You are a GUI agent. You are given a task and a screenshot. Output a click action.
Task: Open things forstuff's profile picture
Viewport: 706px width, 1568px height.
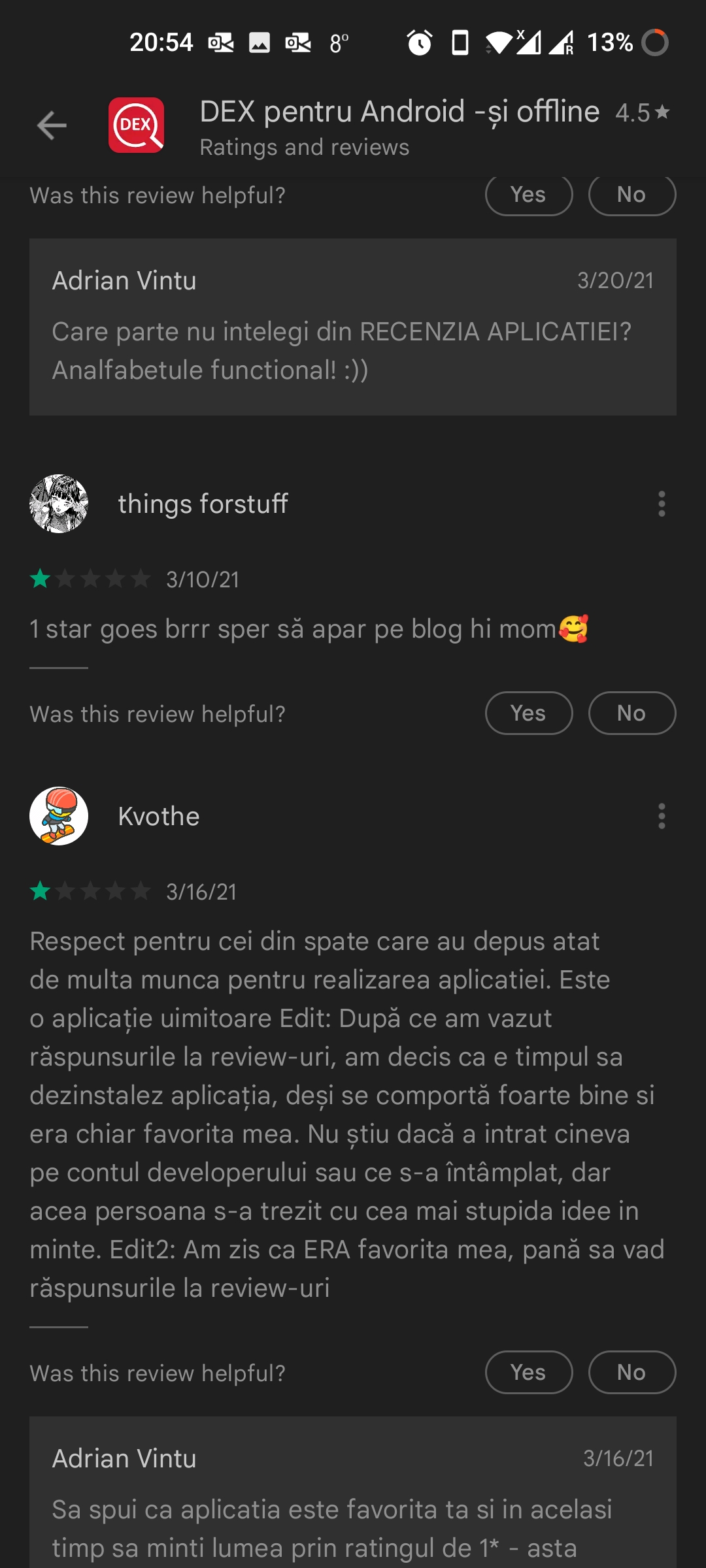tap(59, 504)
